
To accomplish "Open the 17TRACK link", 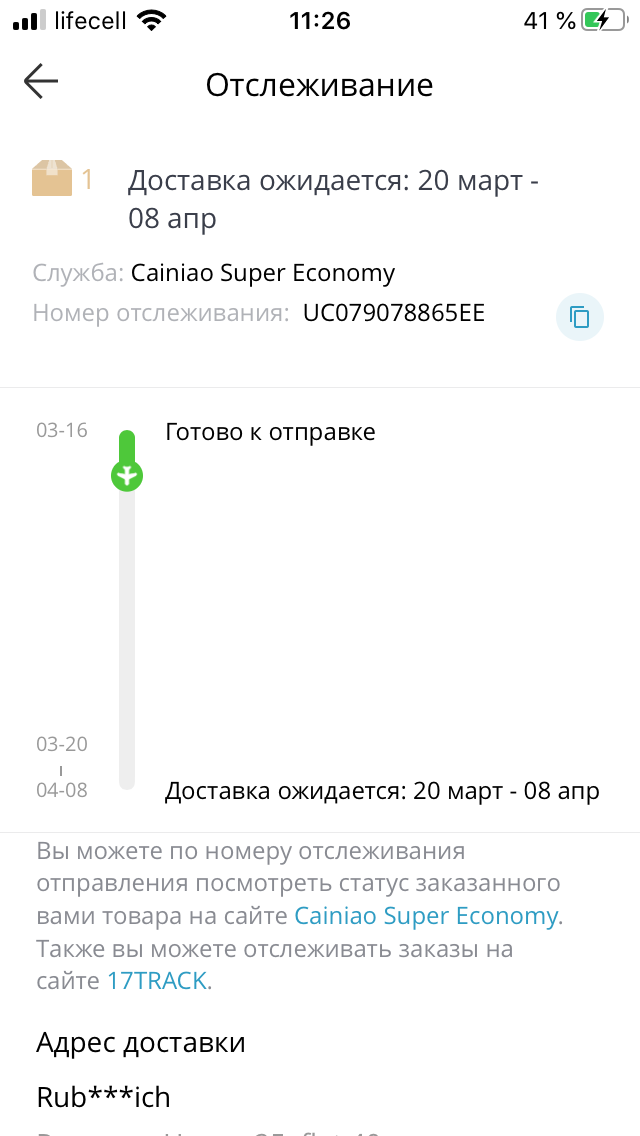I will (157, 981).
